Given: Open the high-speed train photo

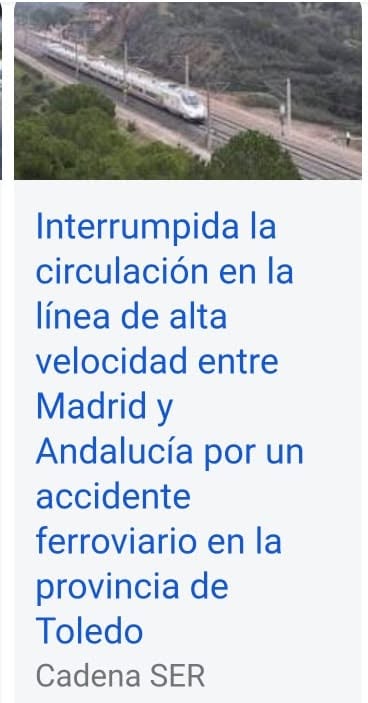Looking at the screenshot, I should click(x=188, y=91).
